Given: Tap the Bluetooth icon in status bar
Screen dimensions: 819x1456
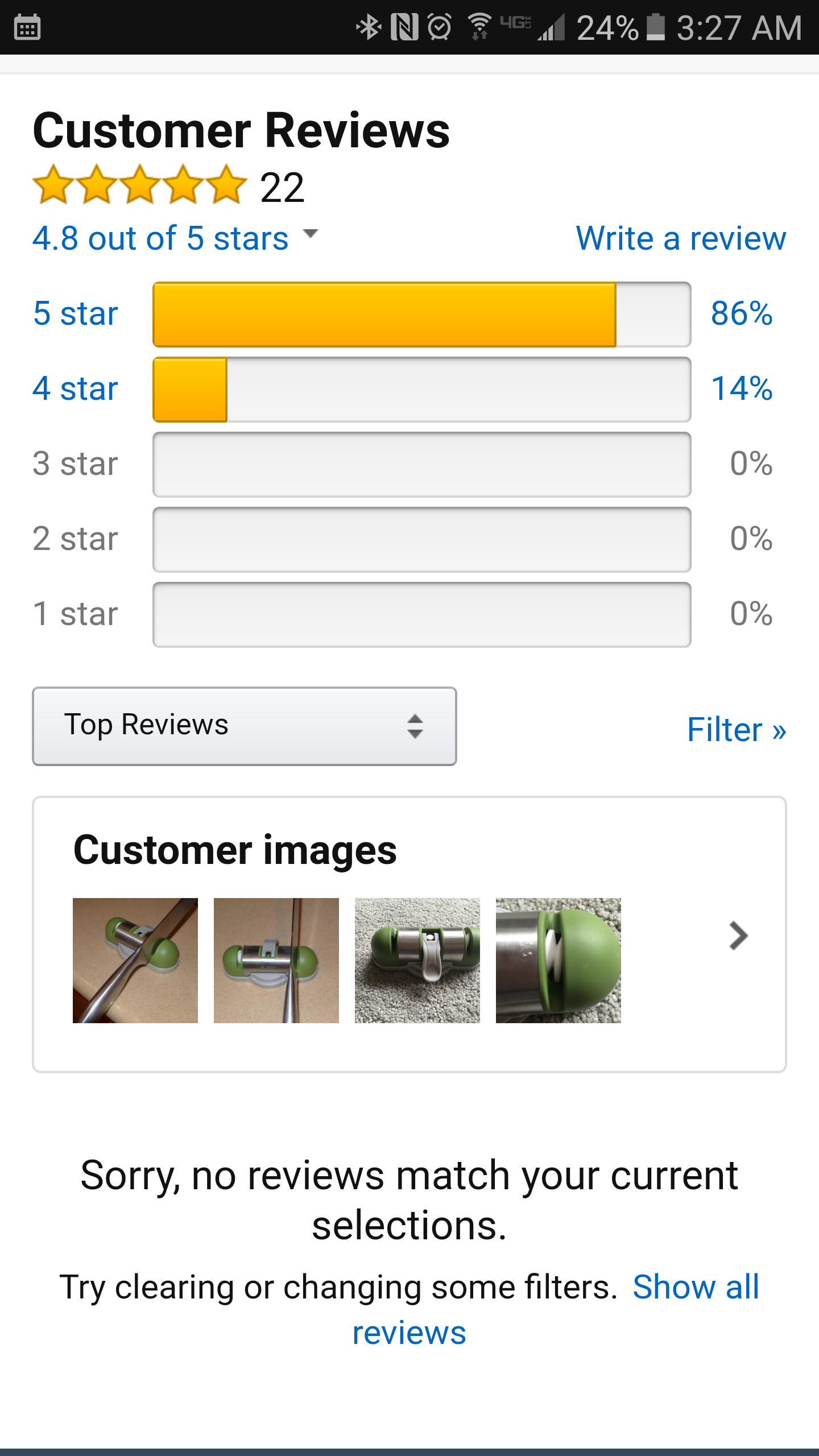Looking at the screenshot, I should point(369,26).
